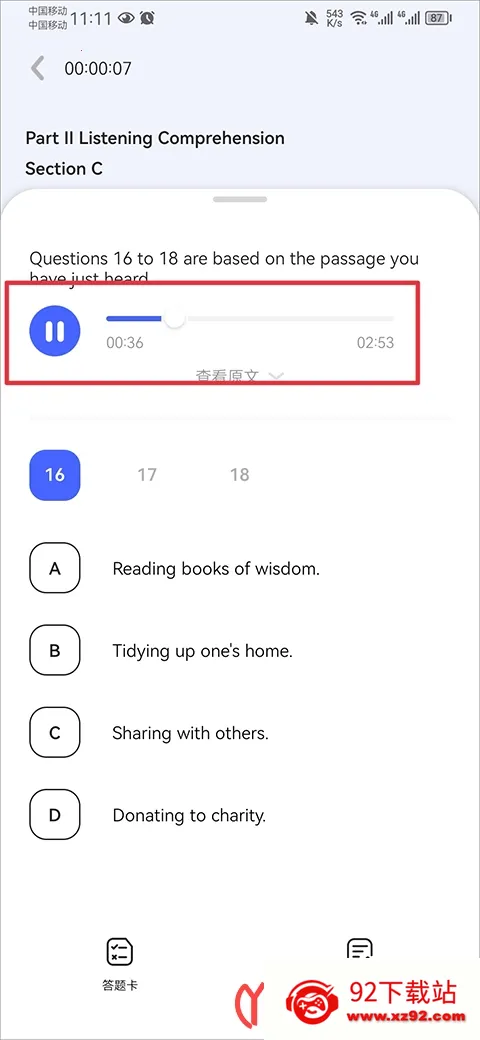Pause the listening audio

54,330
